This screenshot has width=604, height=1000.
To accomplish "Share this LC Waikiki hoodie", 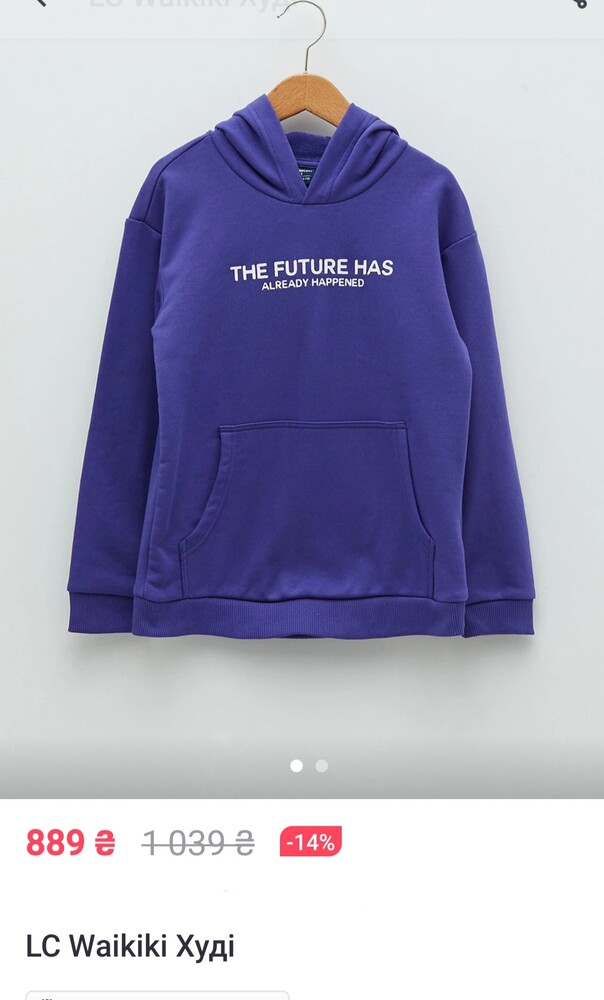I will [579, 4].
